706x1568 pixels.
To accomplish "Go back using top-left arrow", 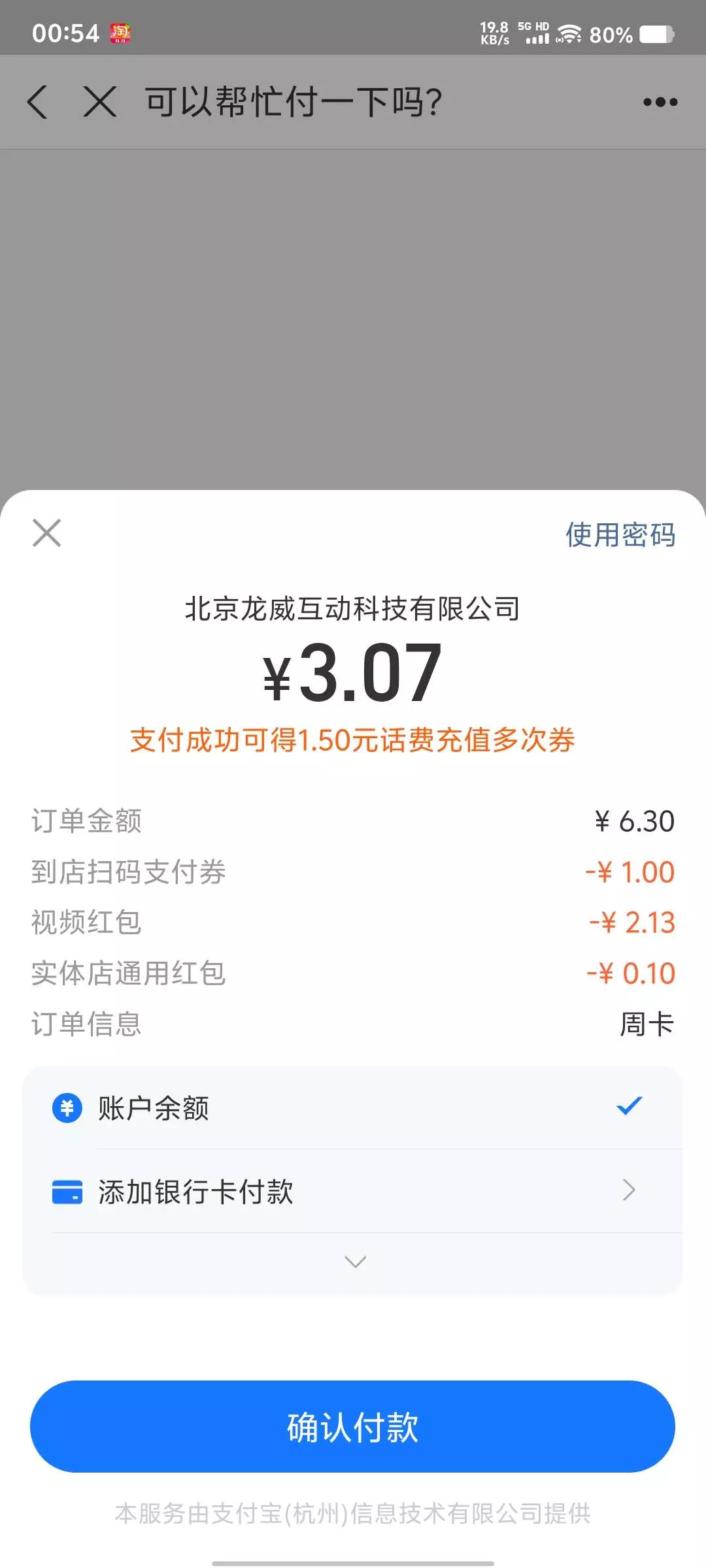I will [38, 102].
